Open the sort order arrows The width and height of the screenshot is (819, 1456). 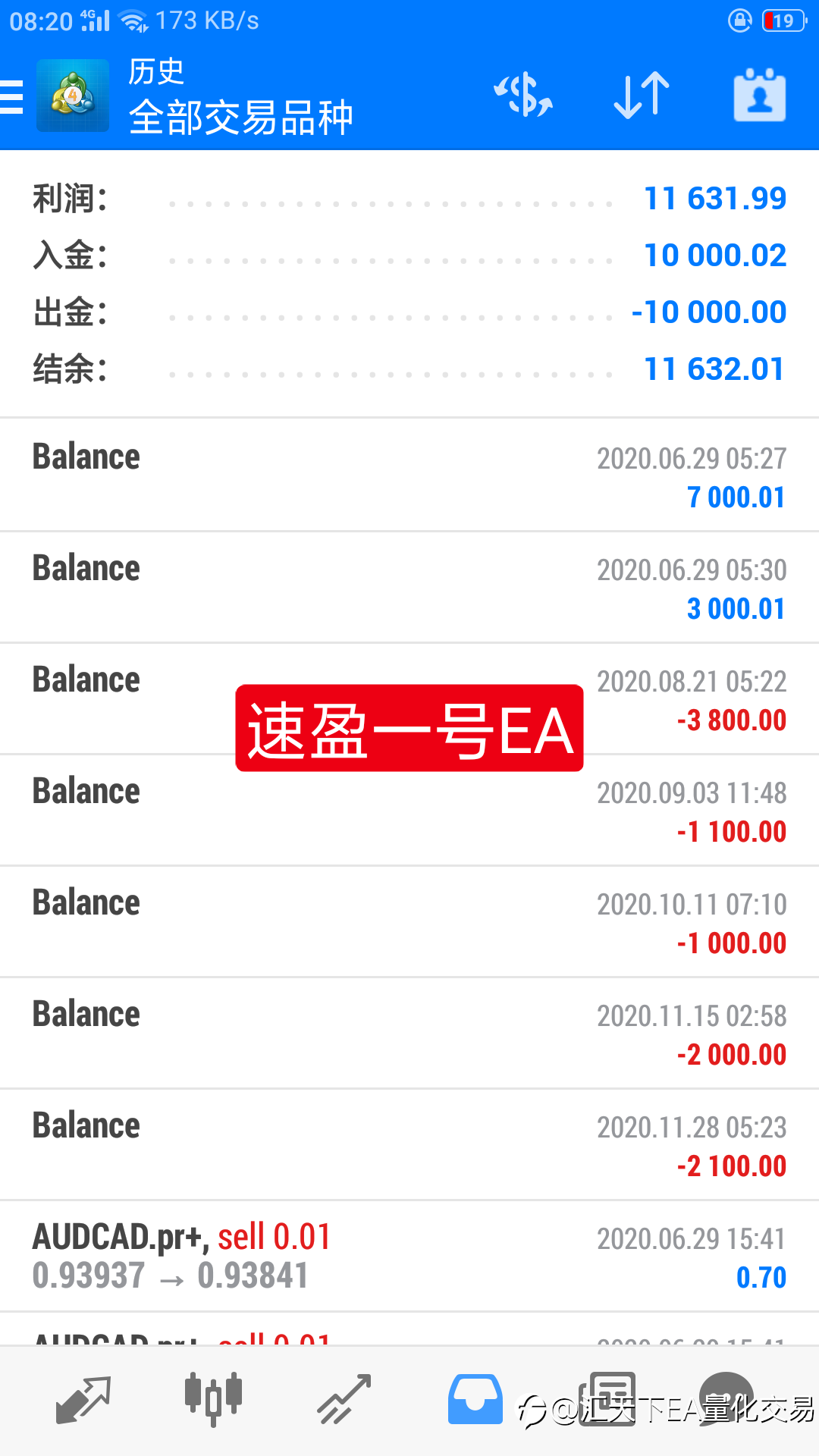click(642, 96)
